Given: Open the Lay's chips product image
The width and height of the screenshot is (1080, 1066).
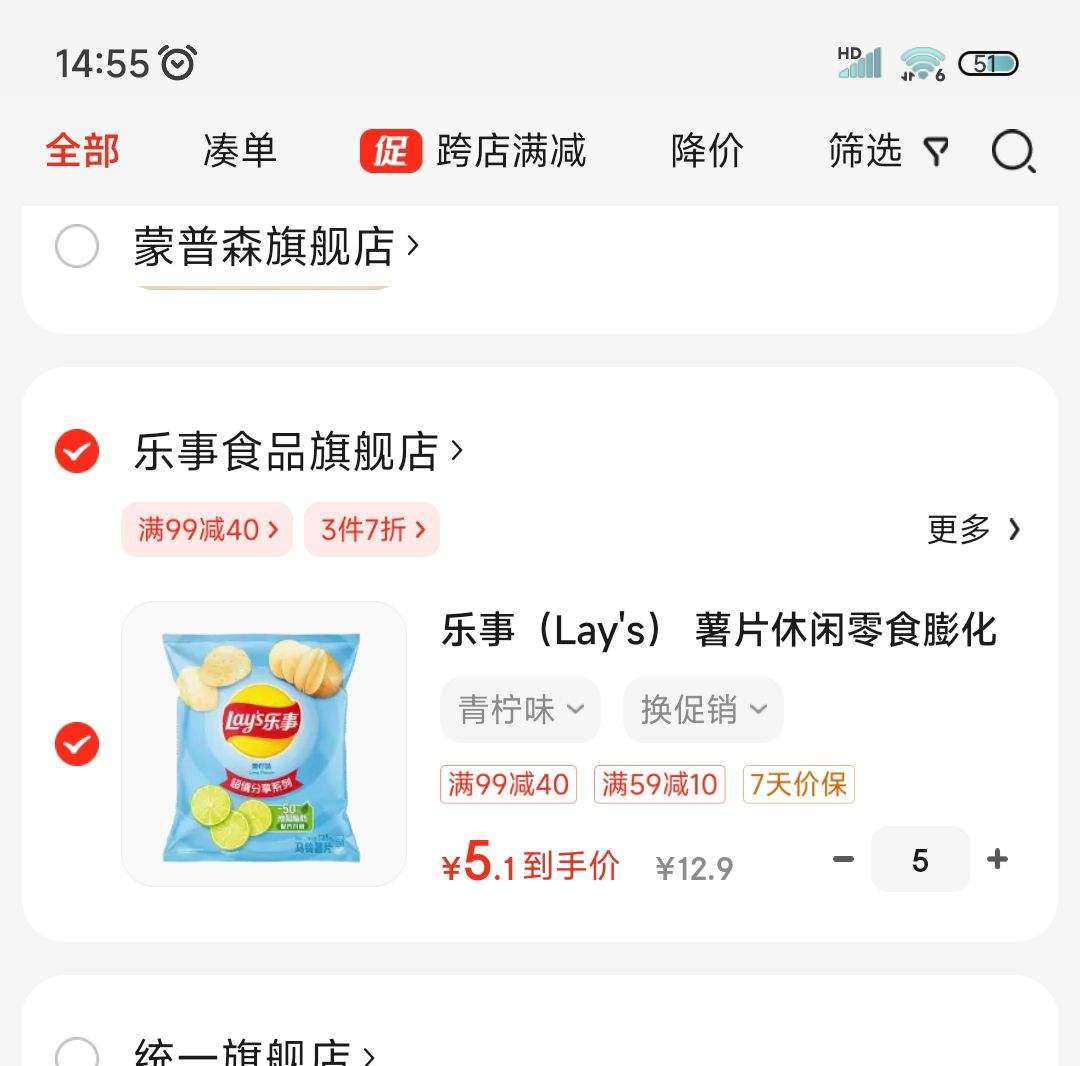Looking at the screenshot, I should tap(264, 744).
